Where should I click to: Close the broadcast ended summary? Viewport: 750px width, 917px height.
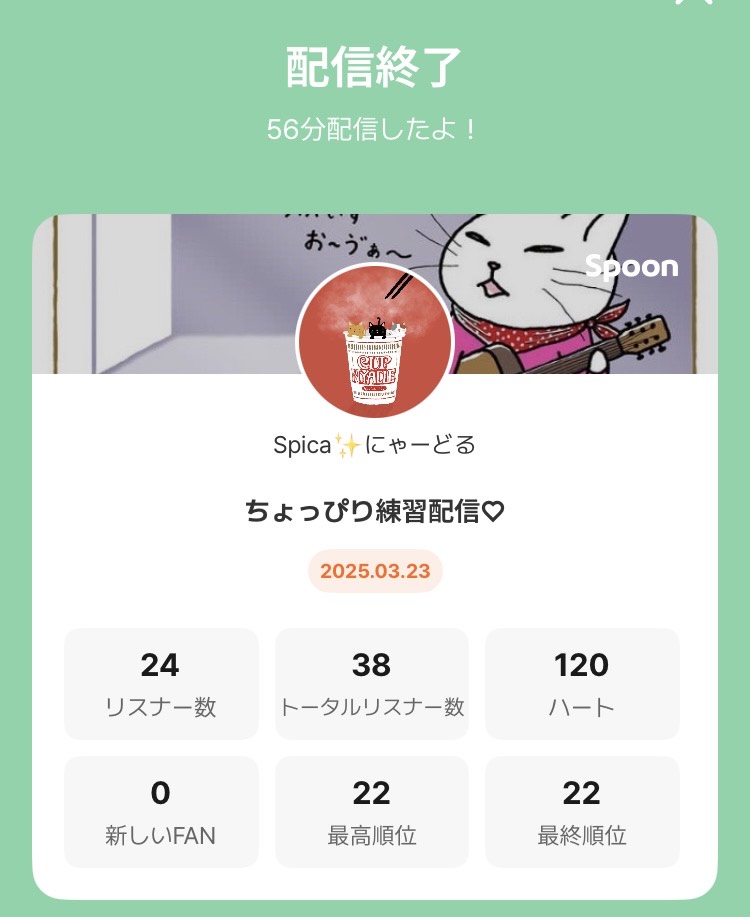tap(695, 3)
